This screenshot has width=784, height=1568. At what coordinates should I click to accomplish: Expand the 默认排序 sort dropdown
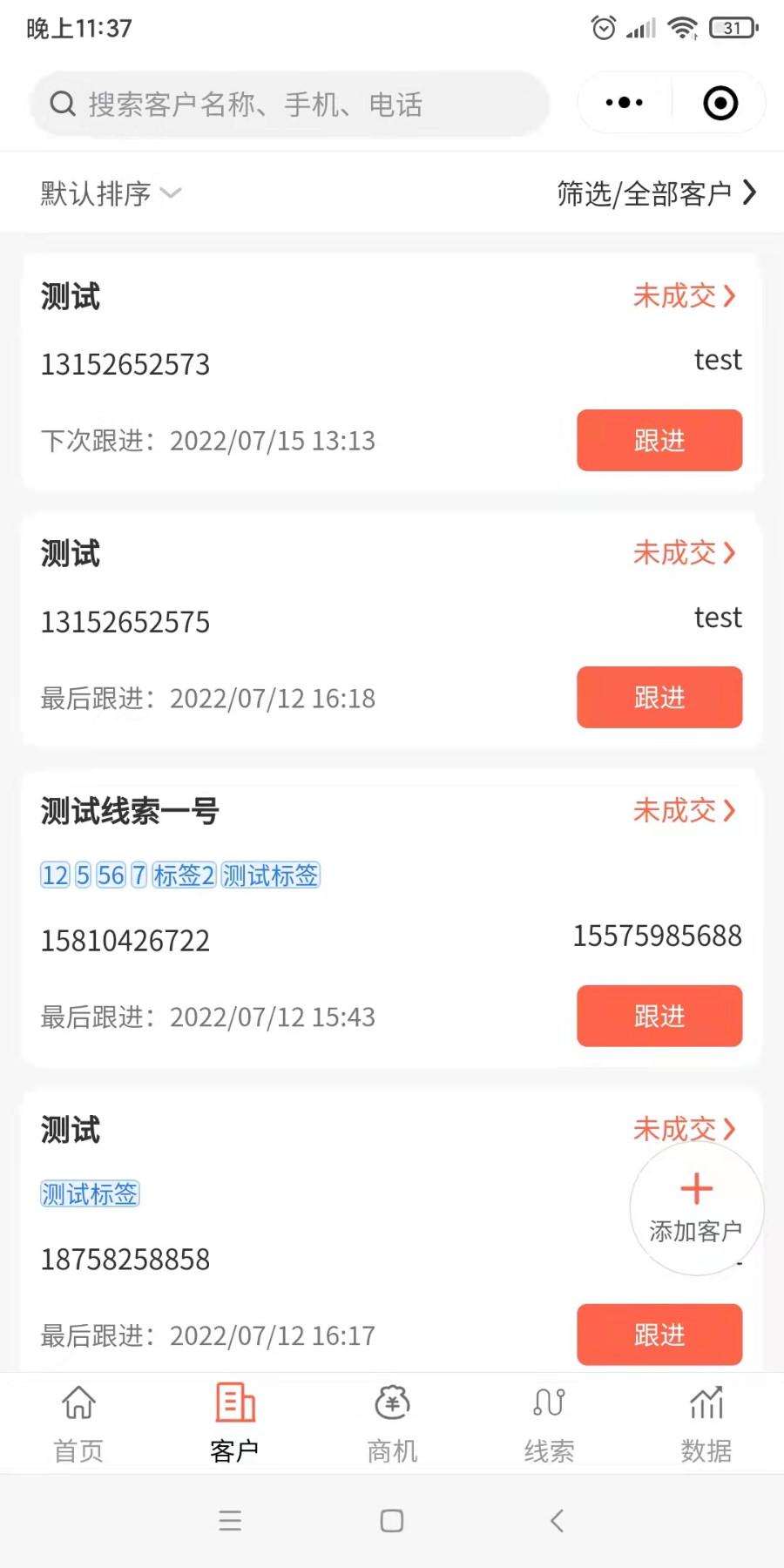click(x=111, y=193)
